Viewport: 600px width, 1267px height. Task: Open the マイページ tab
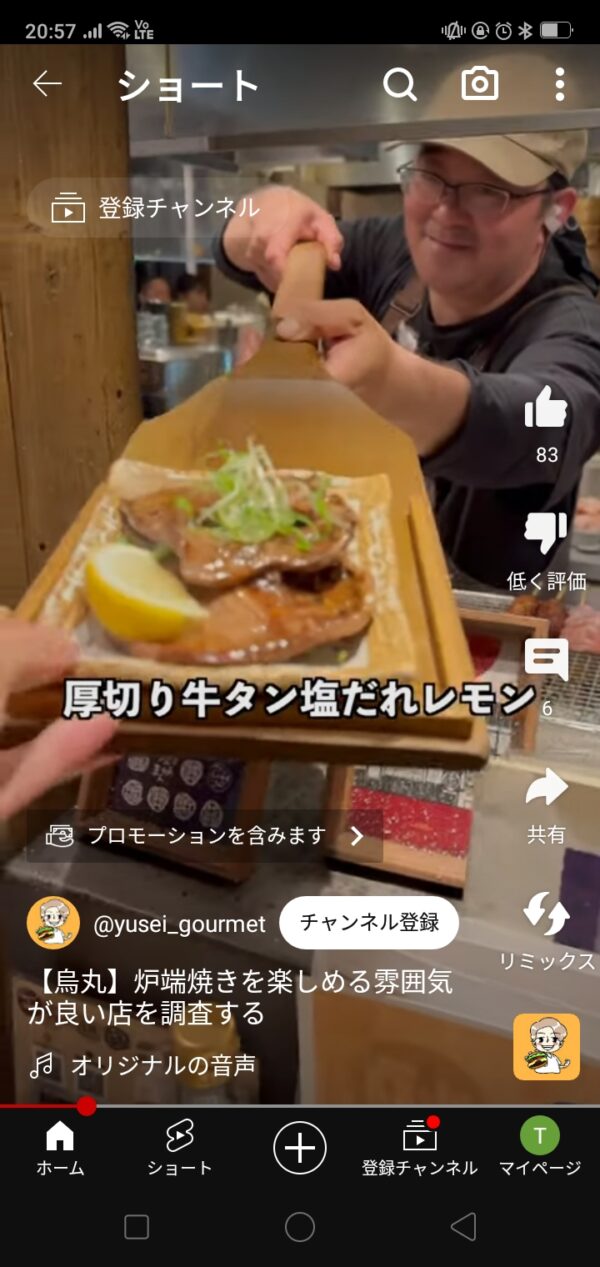[540, 1146]
